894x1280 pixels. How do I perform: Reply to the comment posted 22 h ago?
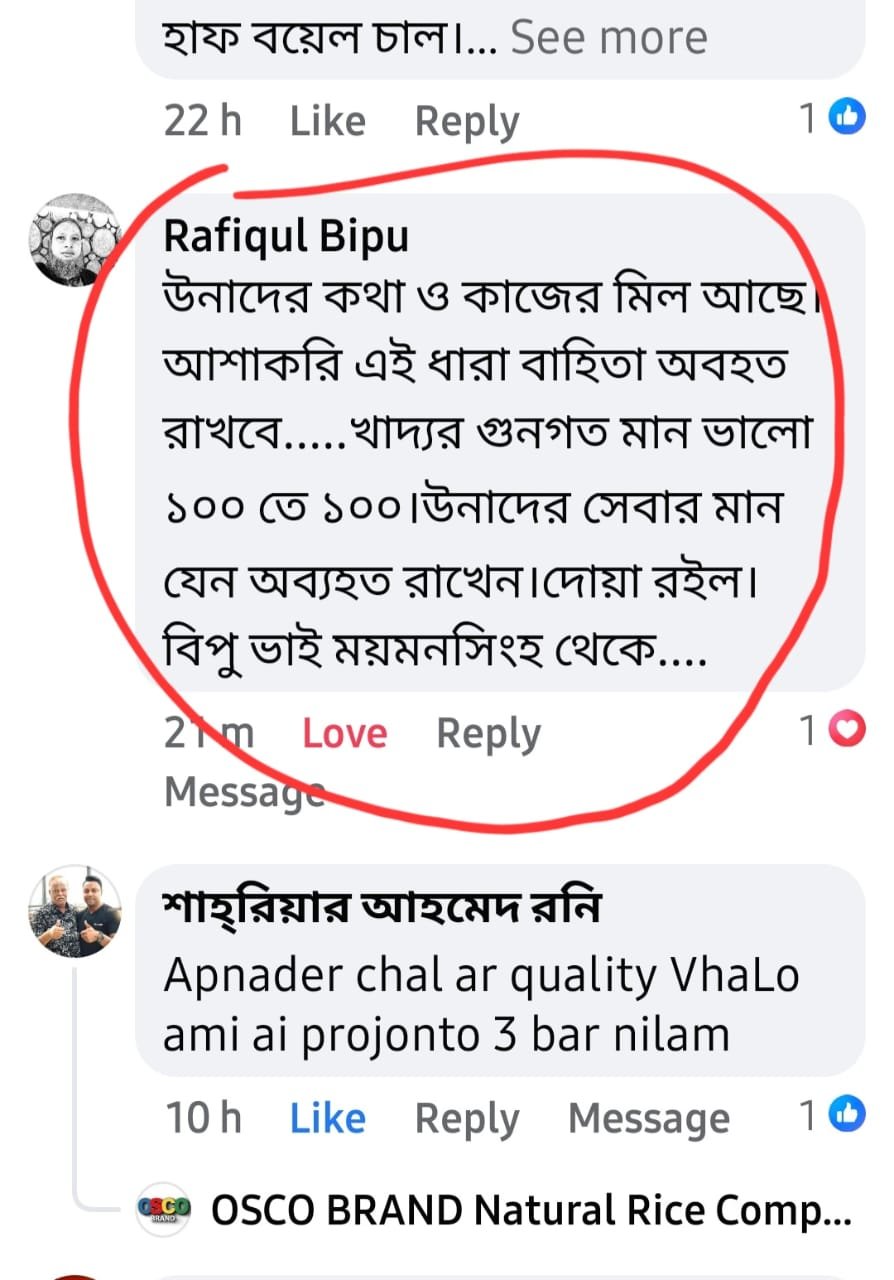tap(467, 121)
